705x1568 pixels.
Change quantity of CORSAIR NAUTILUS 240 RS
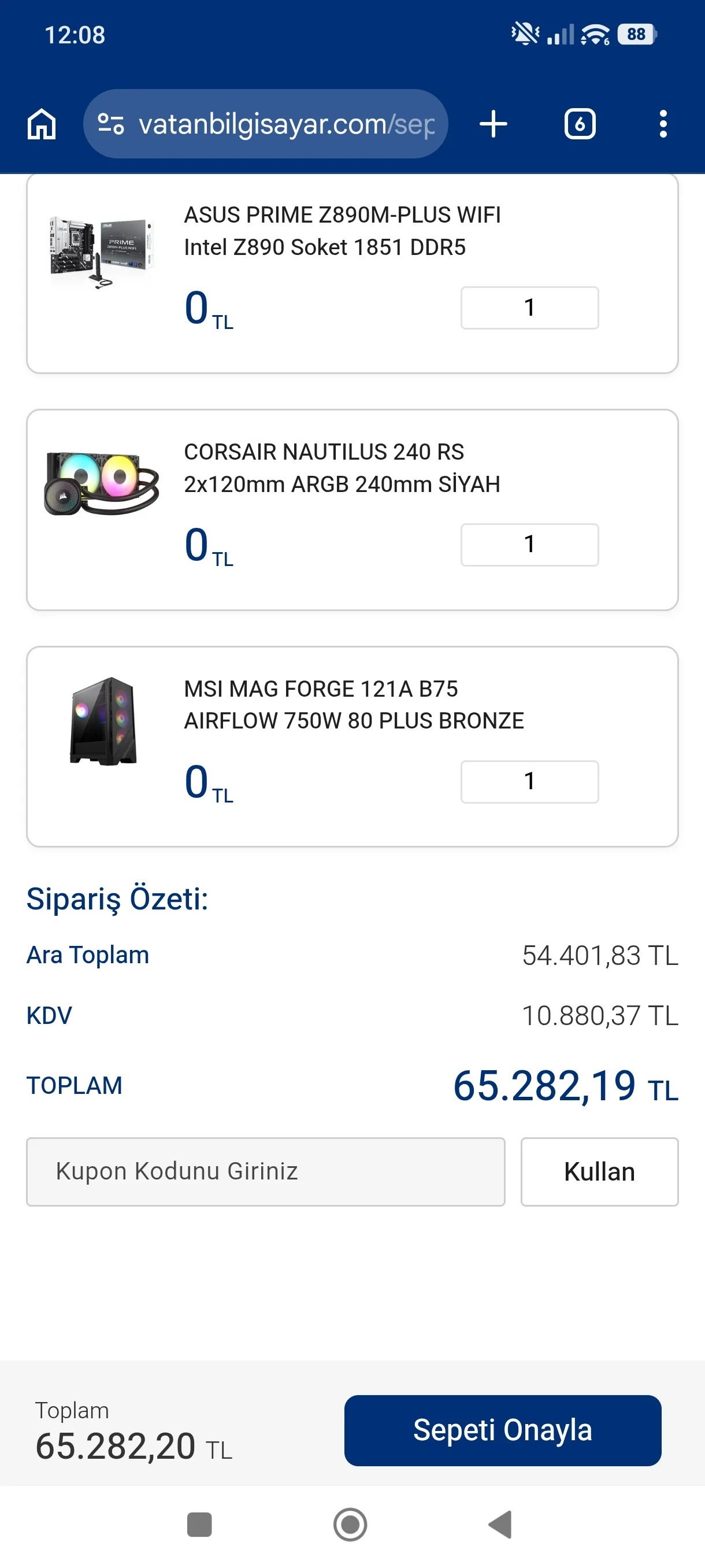coord(529,545)
